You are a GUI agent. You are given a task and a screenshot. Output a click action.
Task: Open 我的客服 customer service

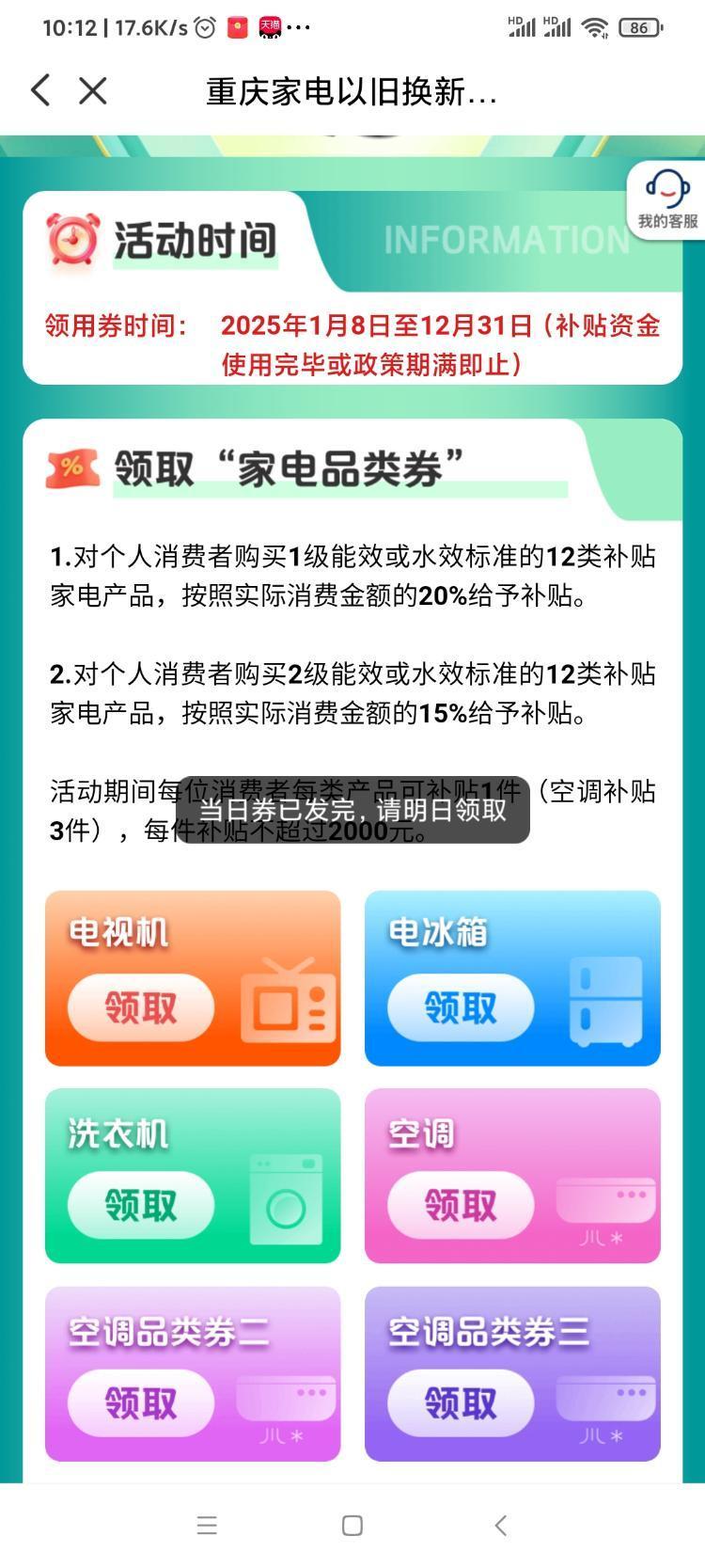tap(667, 199)
